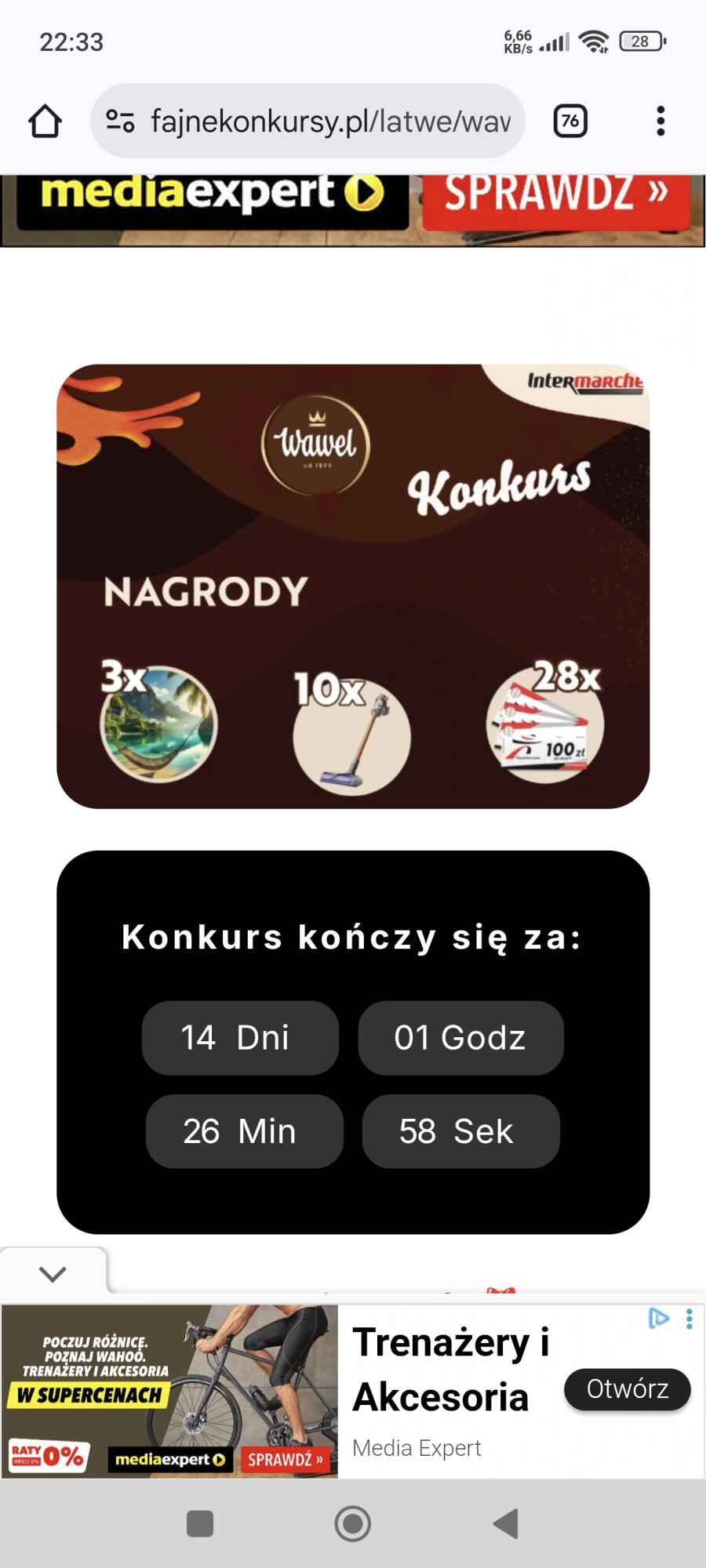Go to the browser home page
This screenshot has height=1568, width=706.
[x=45, y=122]
